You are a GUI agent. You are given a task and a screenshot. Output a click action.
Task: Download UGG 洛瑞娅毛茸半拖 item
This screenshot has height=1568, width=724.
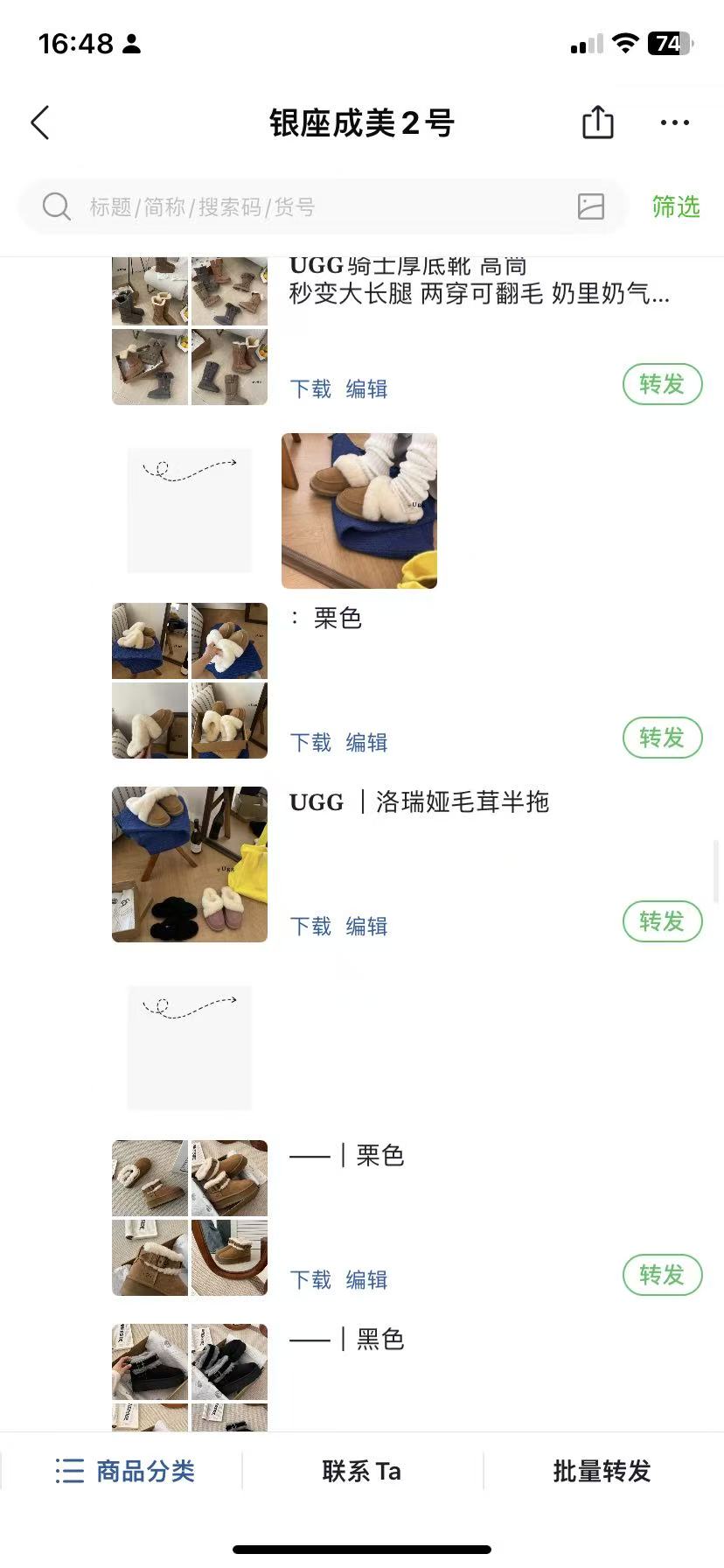[310, 926]
